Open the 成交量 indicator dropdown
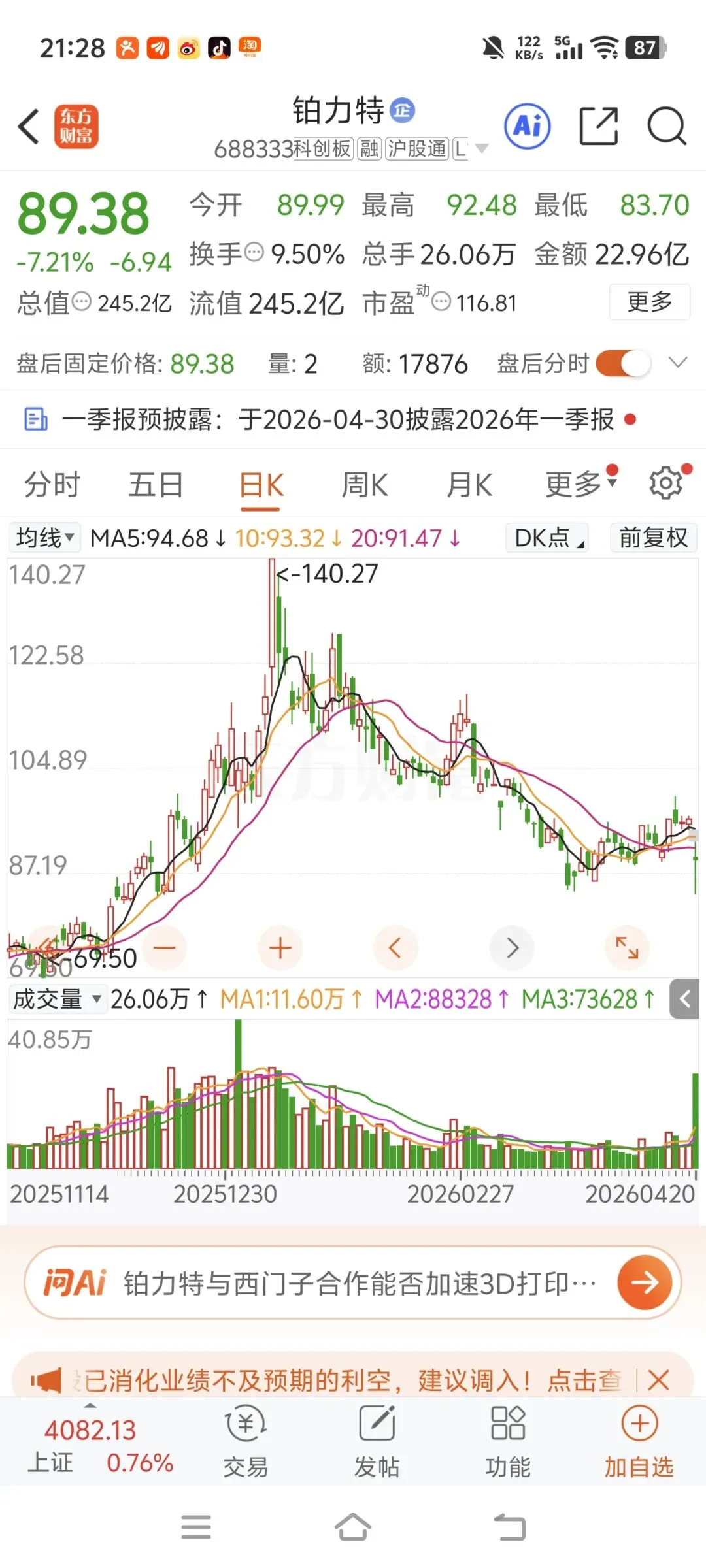 [58, 999]
